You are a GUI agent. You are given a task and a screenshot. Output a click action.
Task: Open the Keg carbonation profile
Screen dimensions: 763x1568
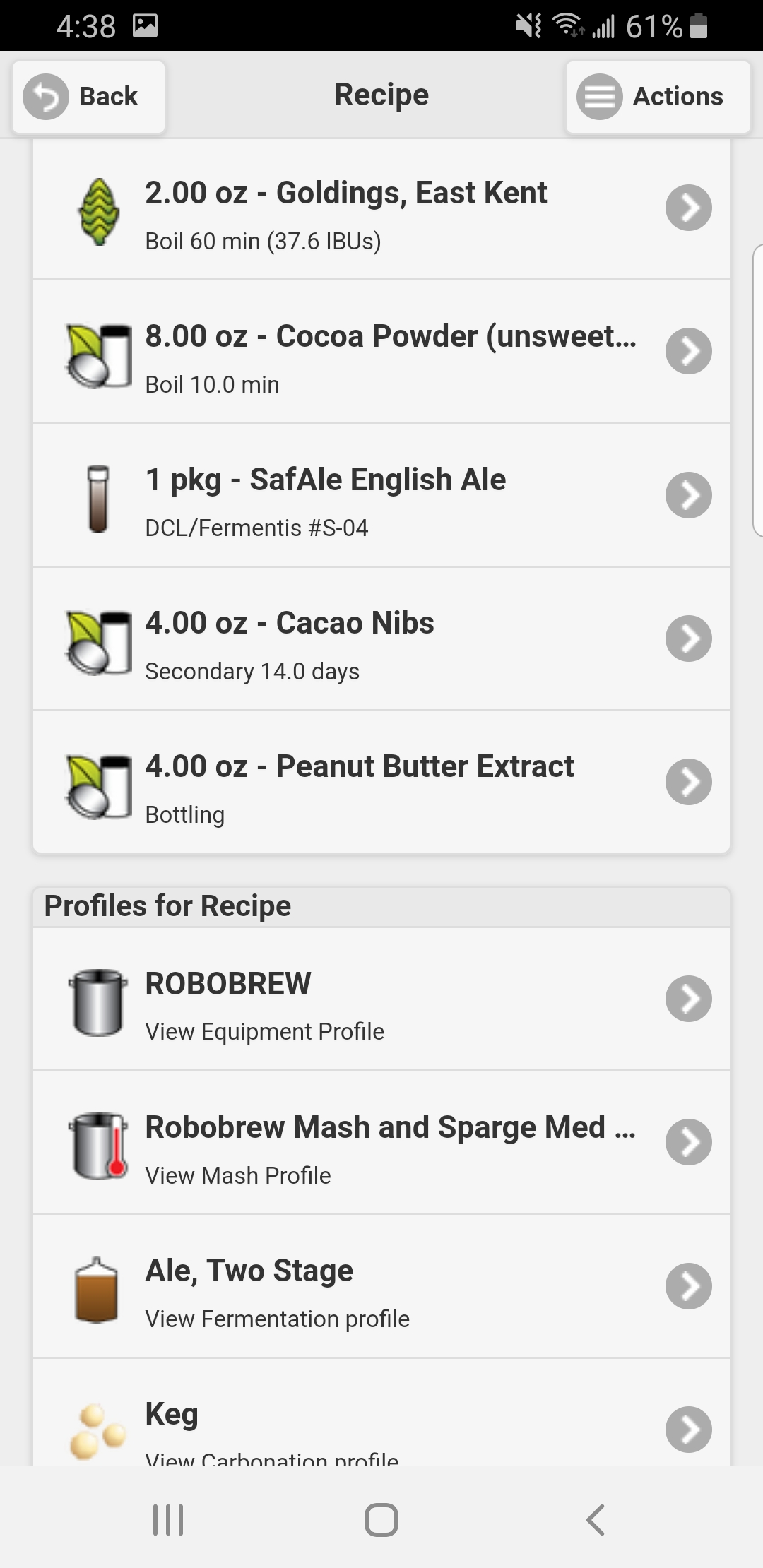(x=381, y=1412)
